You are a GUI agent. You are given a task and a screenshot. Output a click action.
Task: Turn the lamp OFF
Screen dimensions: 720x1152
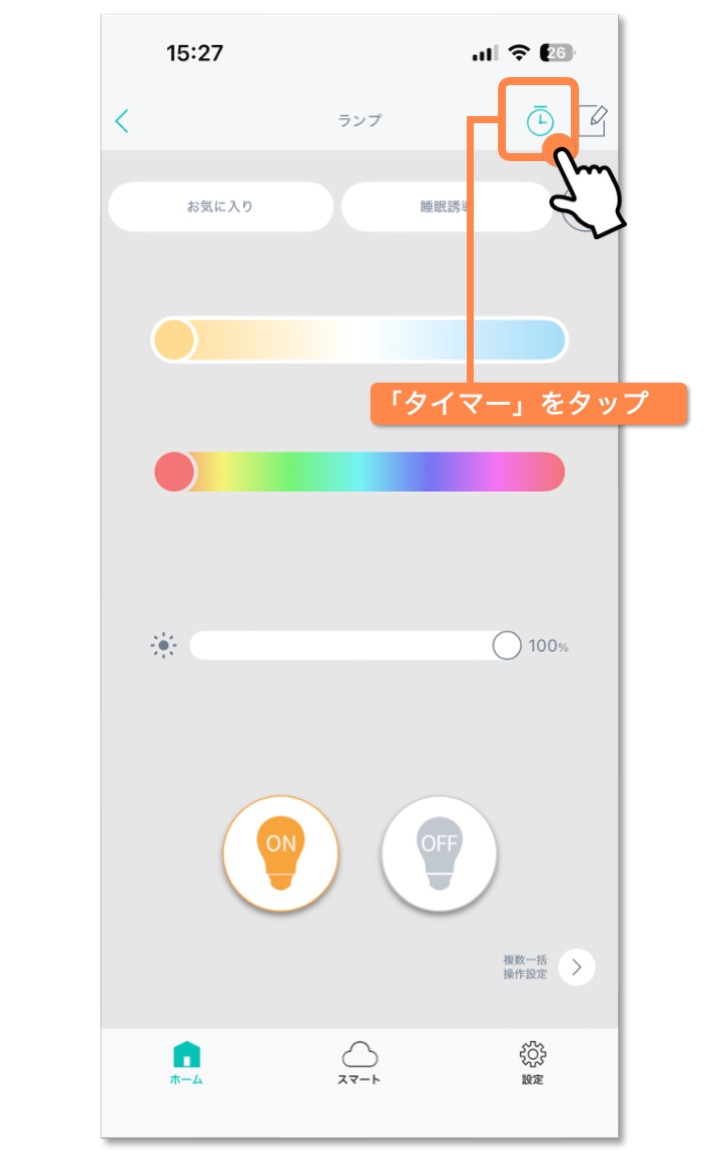[439, 853]
